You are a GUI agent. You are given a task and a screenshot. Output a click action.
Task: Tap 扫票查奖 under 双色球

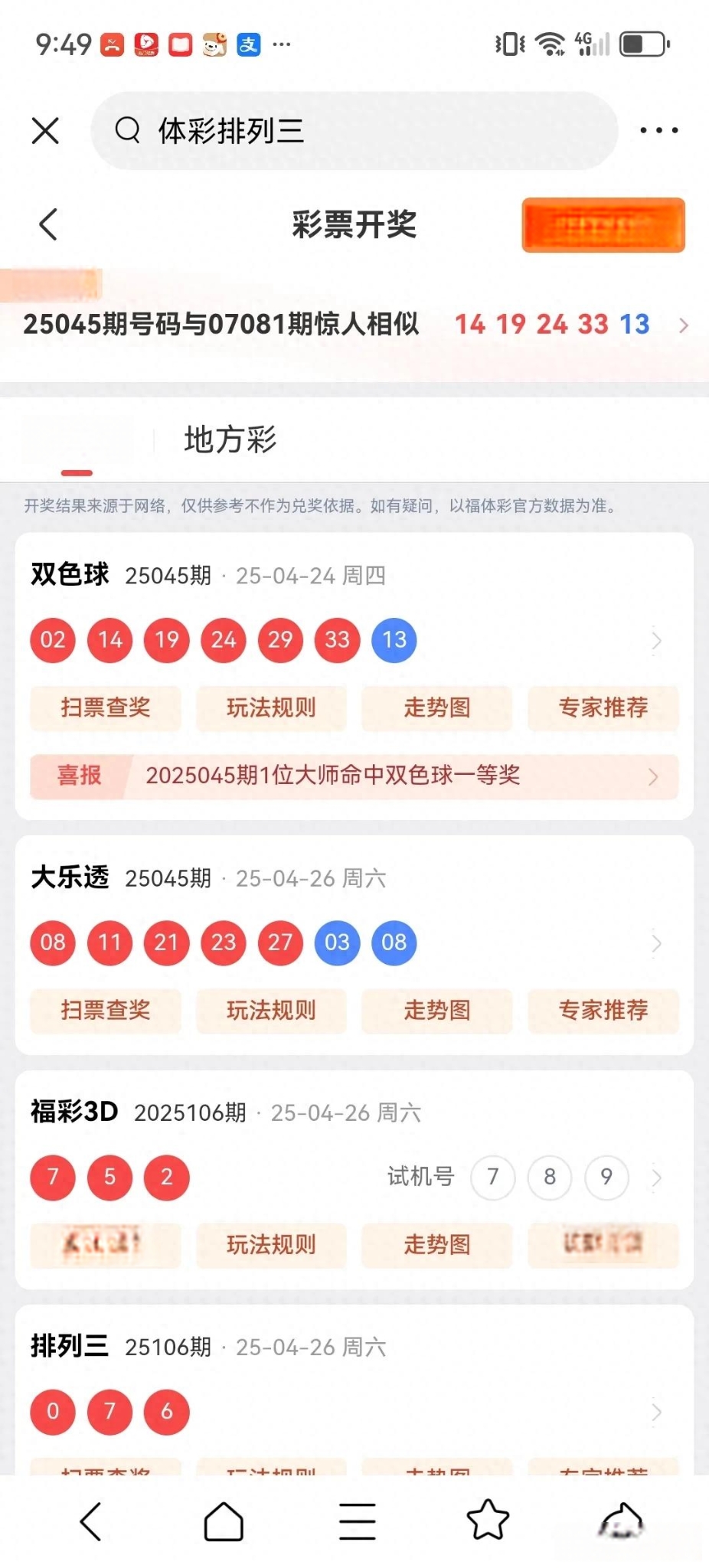(x=106, y=707)
